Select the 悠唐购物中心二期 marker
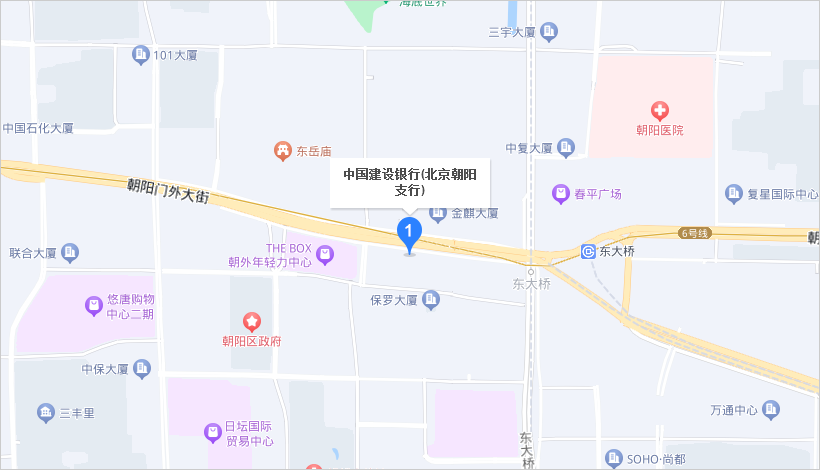 91,300
